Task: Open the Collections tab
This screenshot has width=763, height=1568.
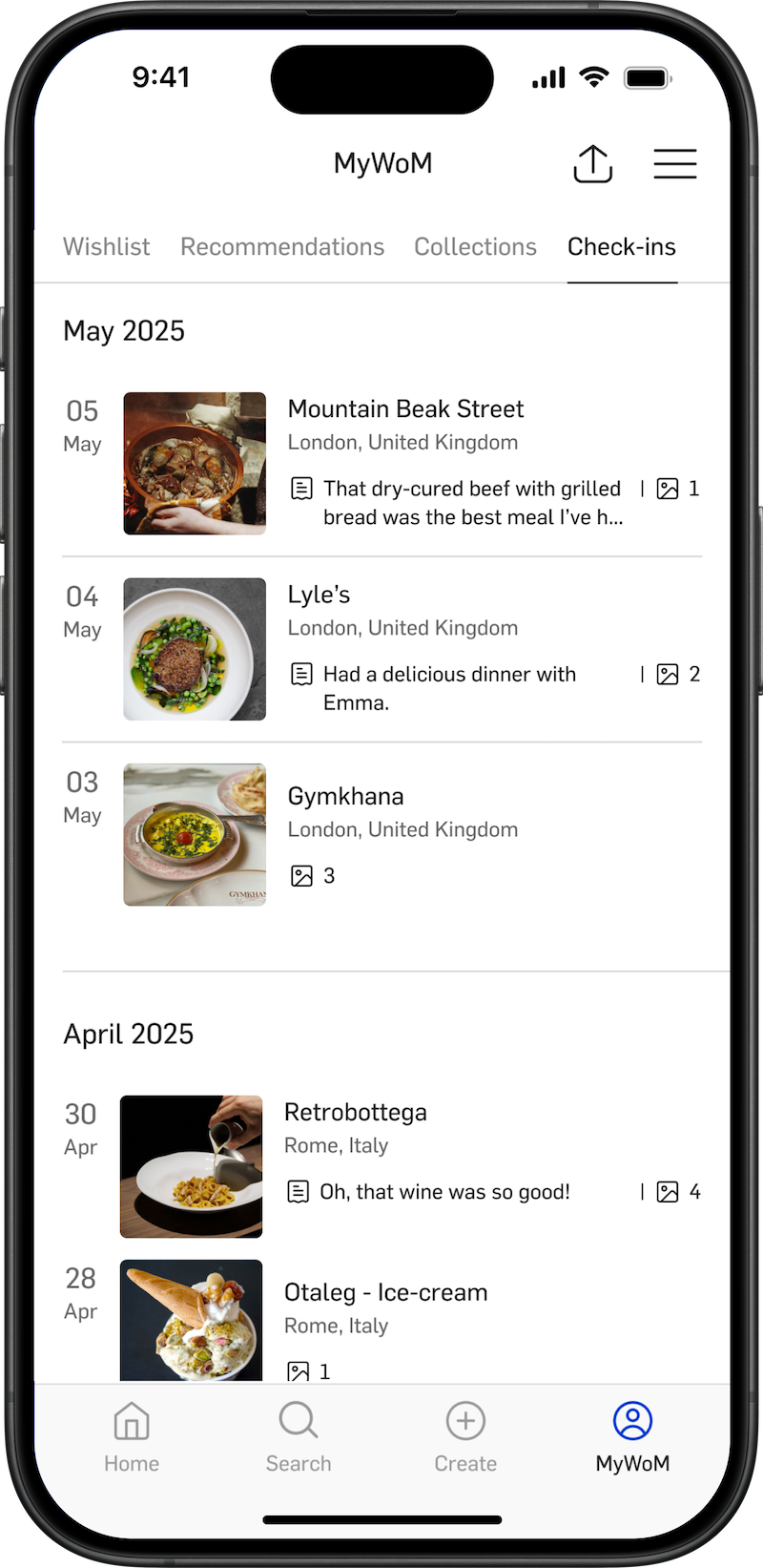Action: click(x=475, y=247)
